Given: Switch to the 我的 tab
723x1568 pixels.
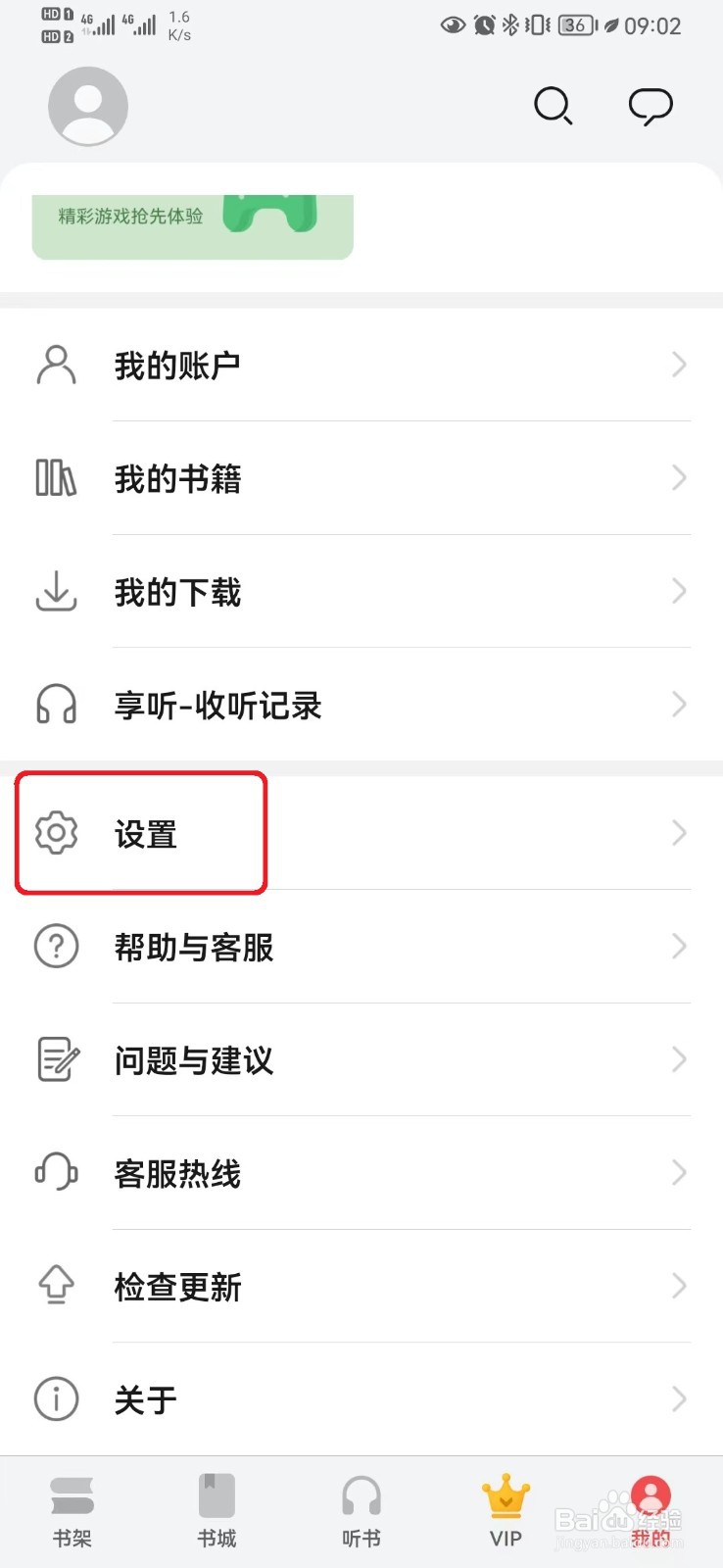Looking at the screenshot, I should tap(650, 1509).
